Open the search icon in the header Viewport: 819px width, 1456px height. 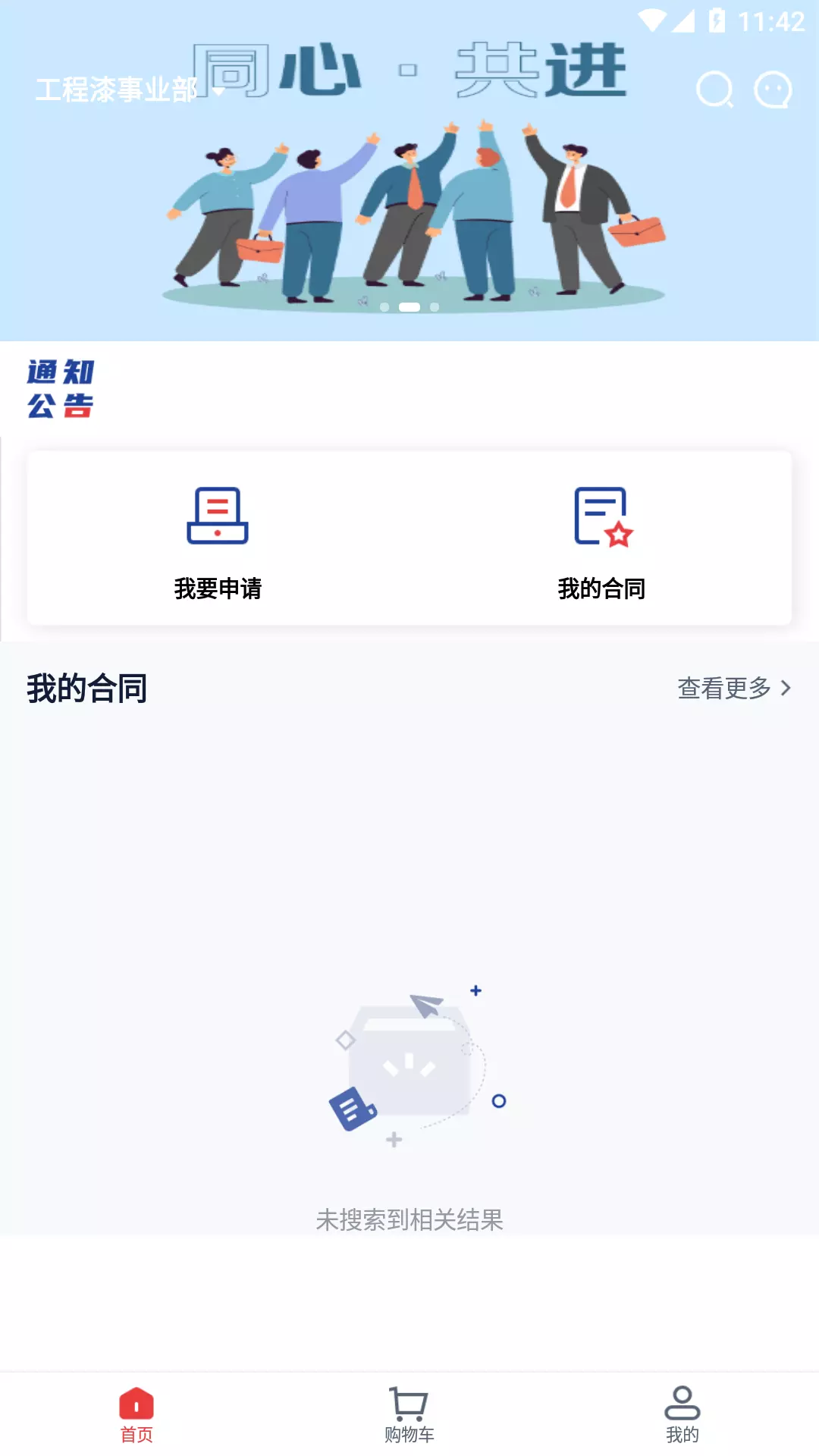pyautogui.click(x=714, y=90)
